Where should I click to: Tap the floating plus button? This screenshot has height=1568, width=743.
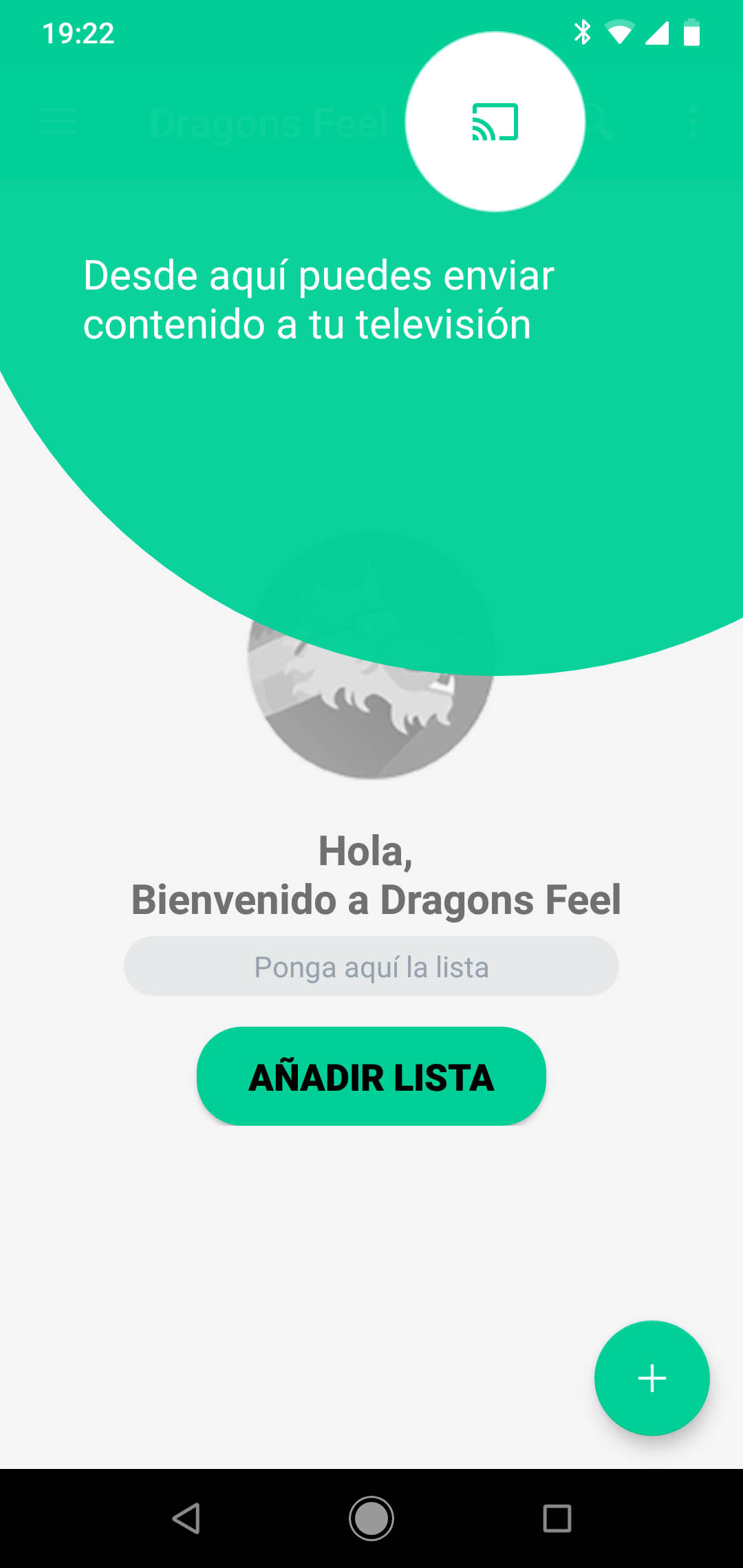pyautogui.click(x=652, y=1378)
